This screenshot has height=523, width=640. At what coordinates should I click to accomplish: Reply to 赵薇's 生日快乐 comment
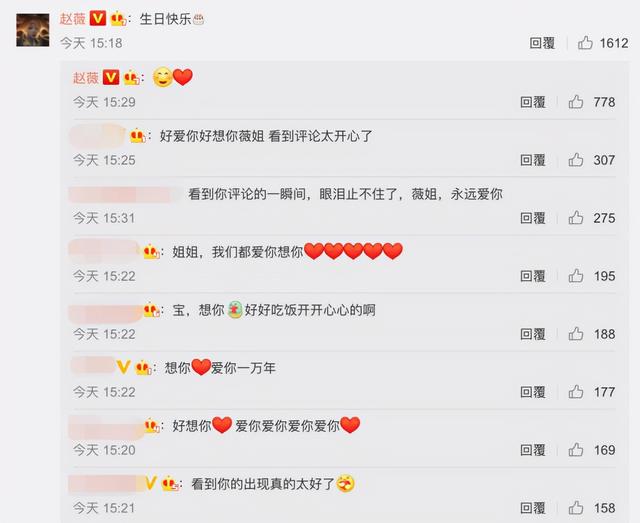pos(542,43)
